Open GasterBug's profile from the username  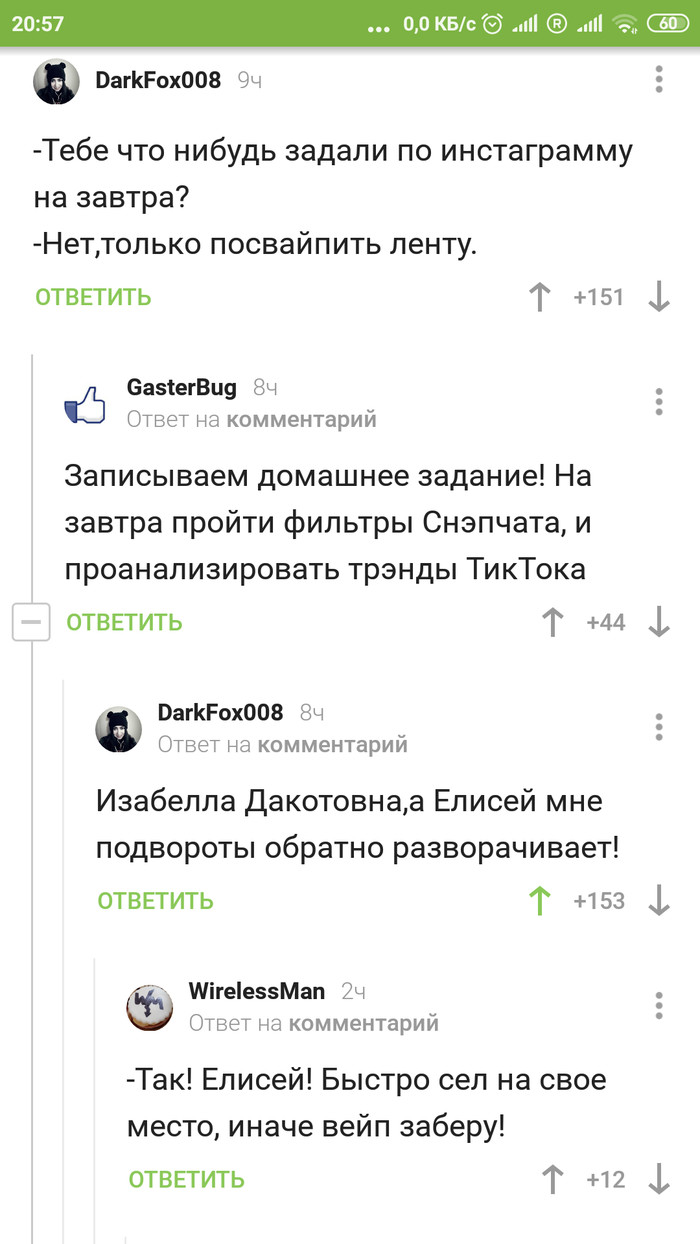point(182,387)
